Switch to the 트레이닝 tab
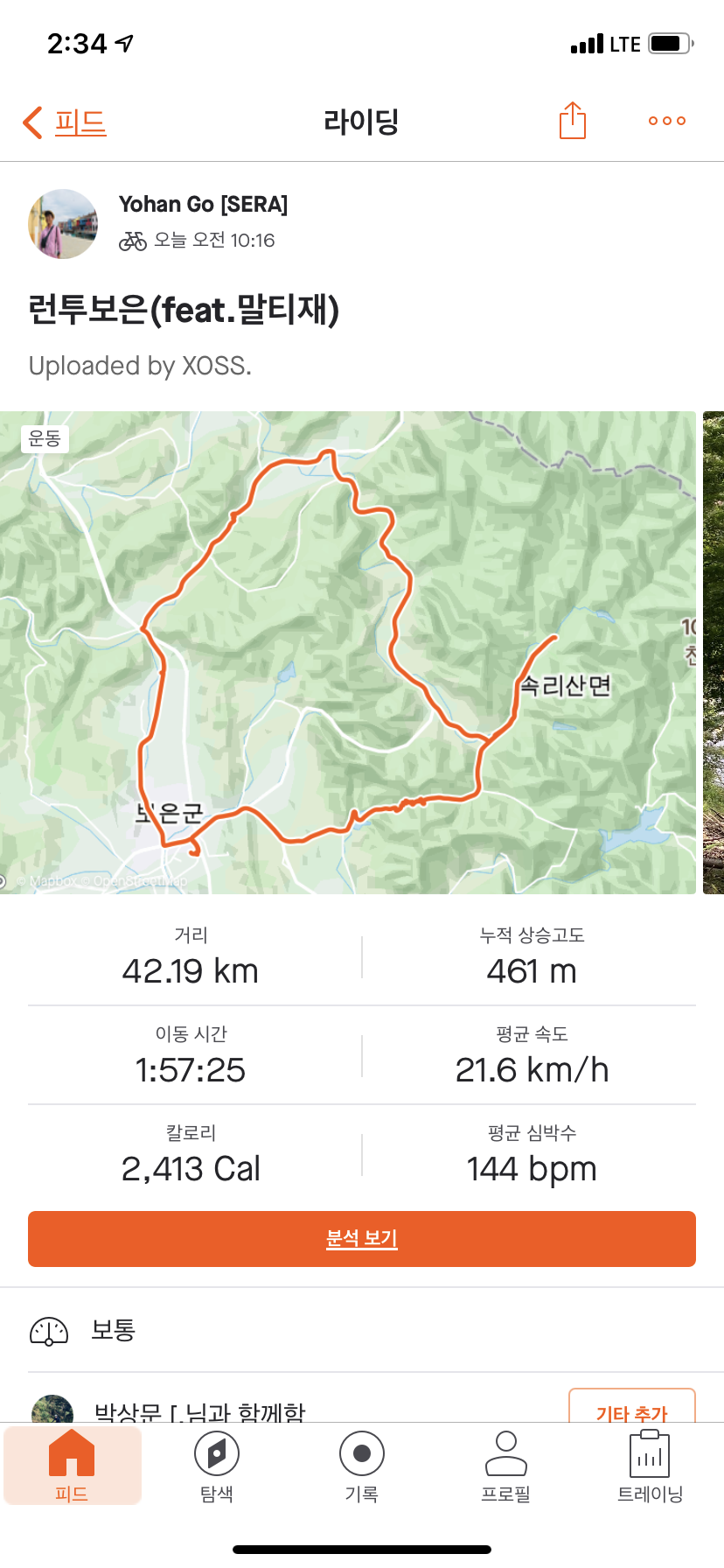Viewport: 724px width, 1568px height. [x=650, y=1466]
